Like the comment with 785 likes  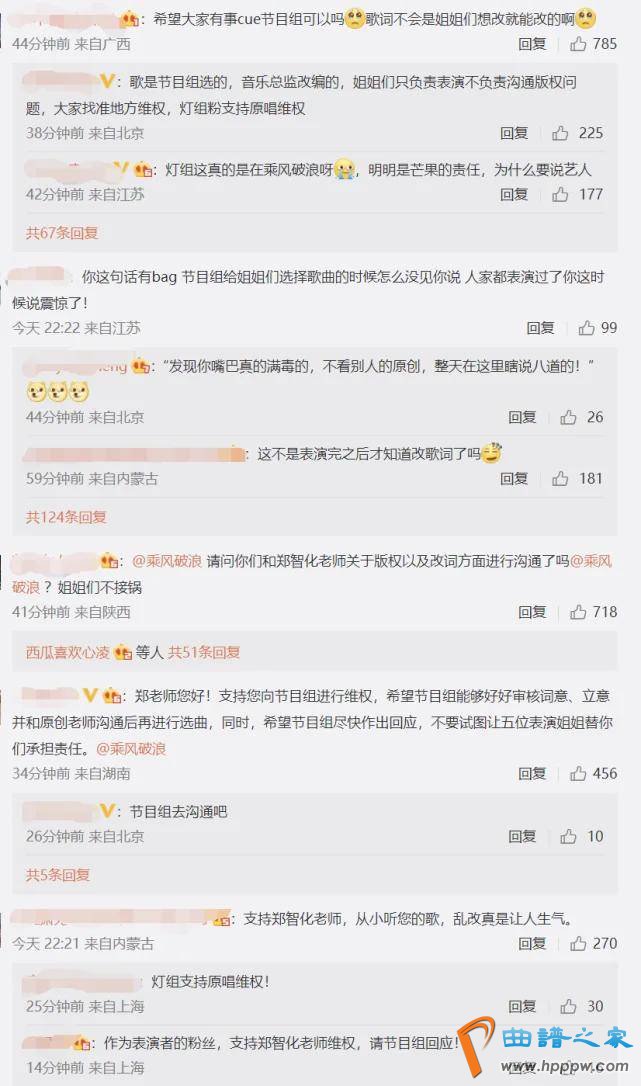tap(579, 44)
